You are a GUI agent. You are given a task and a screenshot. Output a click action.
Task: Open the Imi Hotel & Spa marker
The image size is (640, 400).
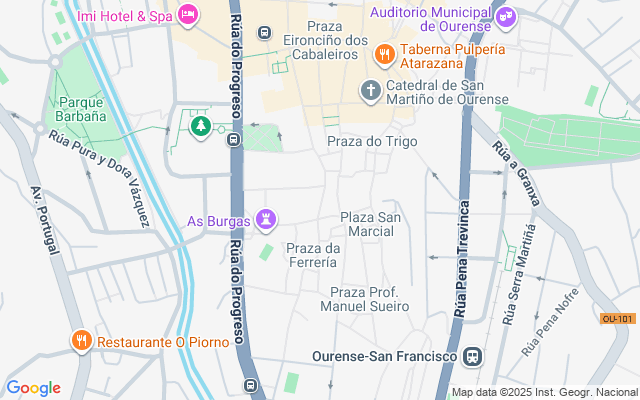187,15
